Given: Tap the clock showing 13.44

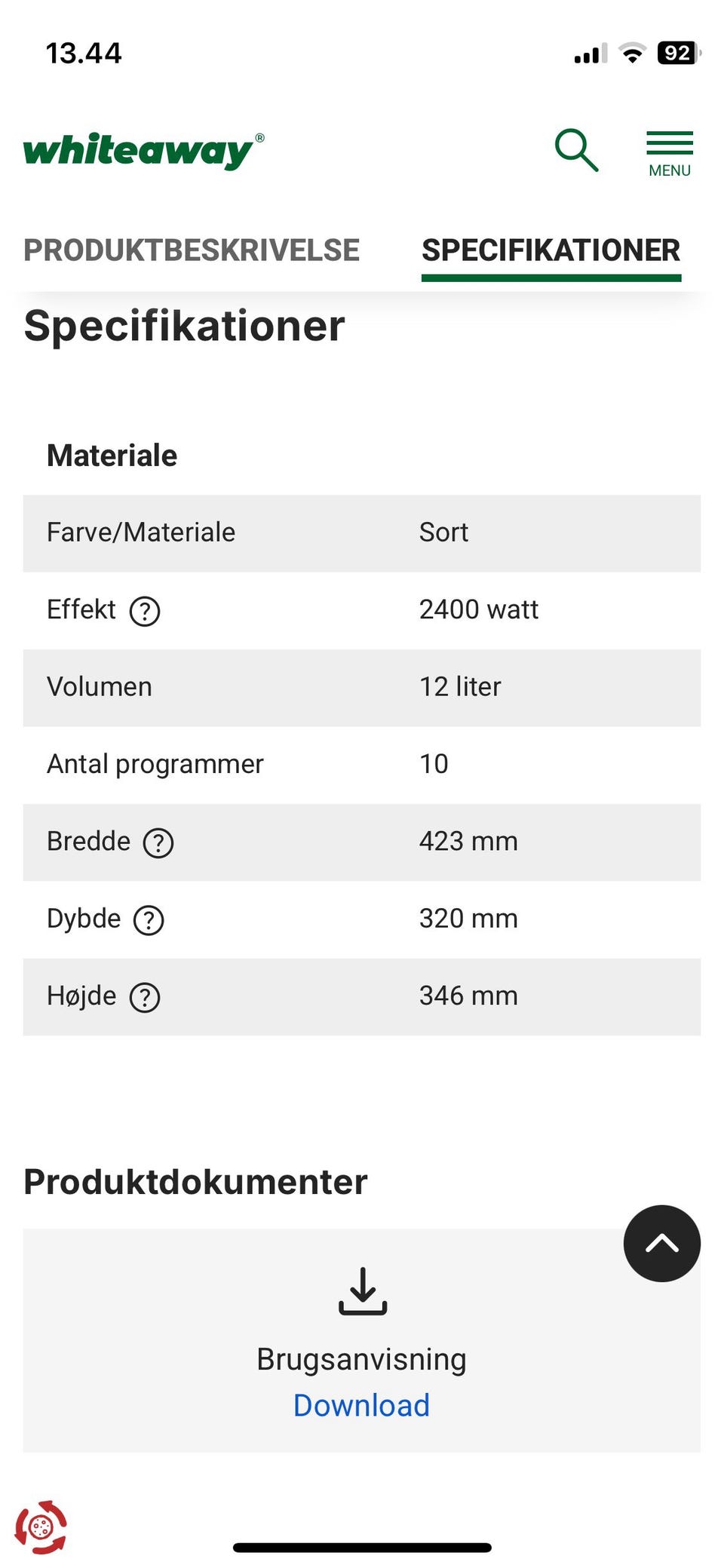Looking at the screenshot, I should pyautogui.click(x=83, y=53).
